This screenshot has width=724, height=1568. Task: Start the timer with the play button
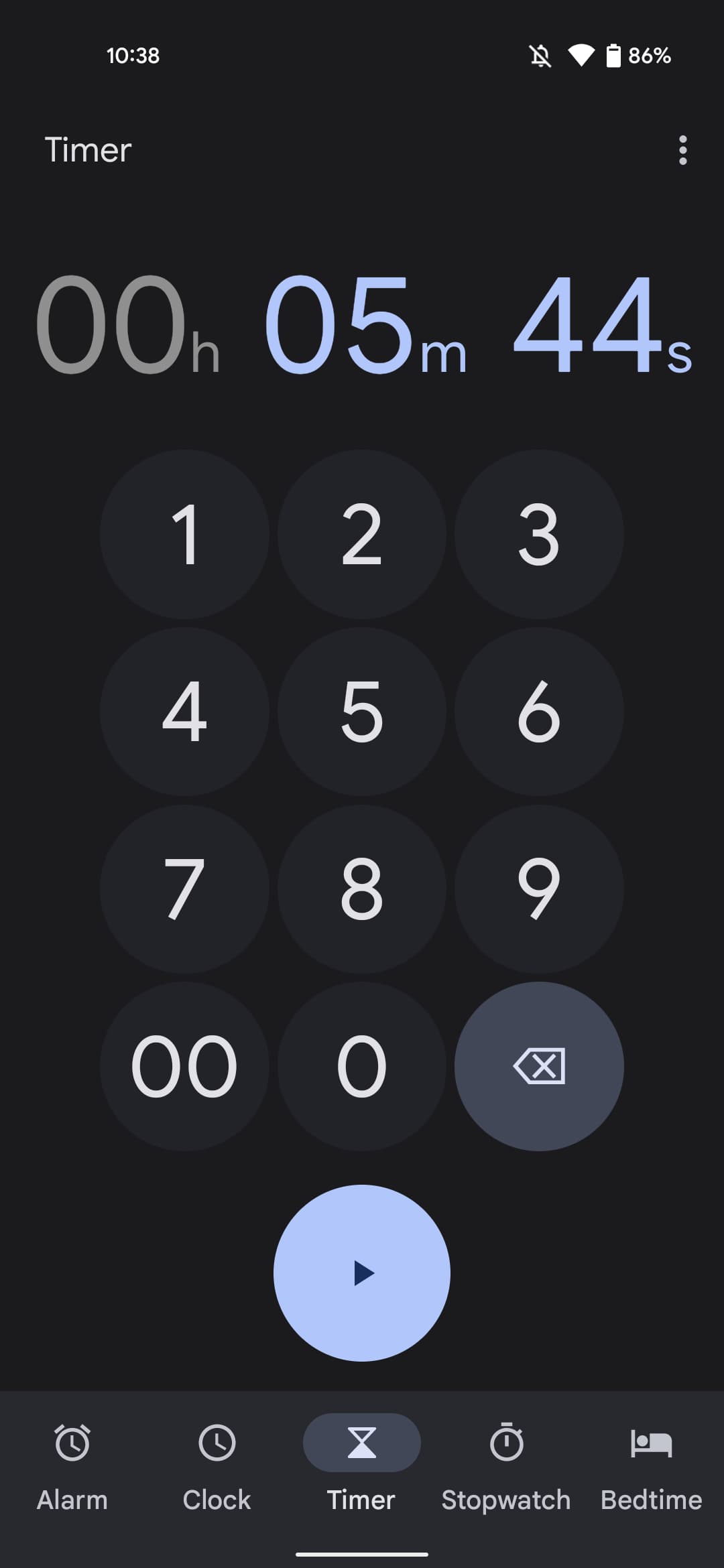[x=362, y=1273]
